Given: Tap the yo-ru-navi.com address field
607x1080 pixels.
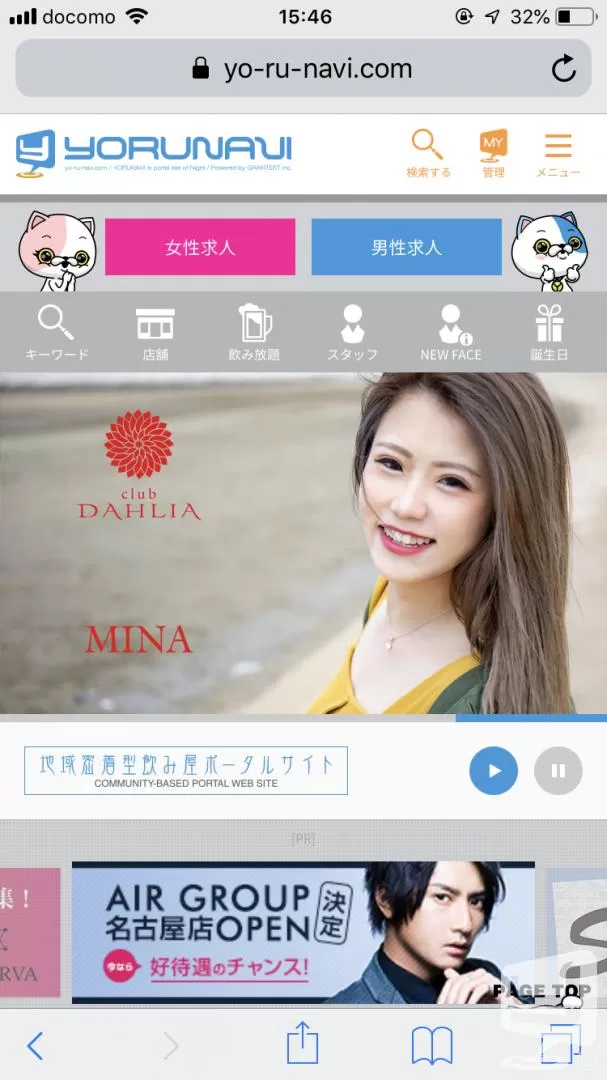Looking at the screenshot, I should click(x=303, y=68).
